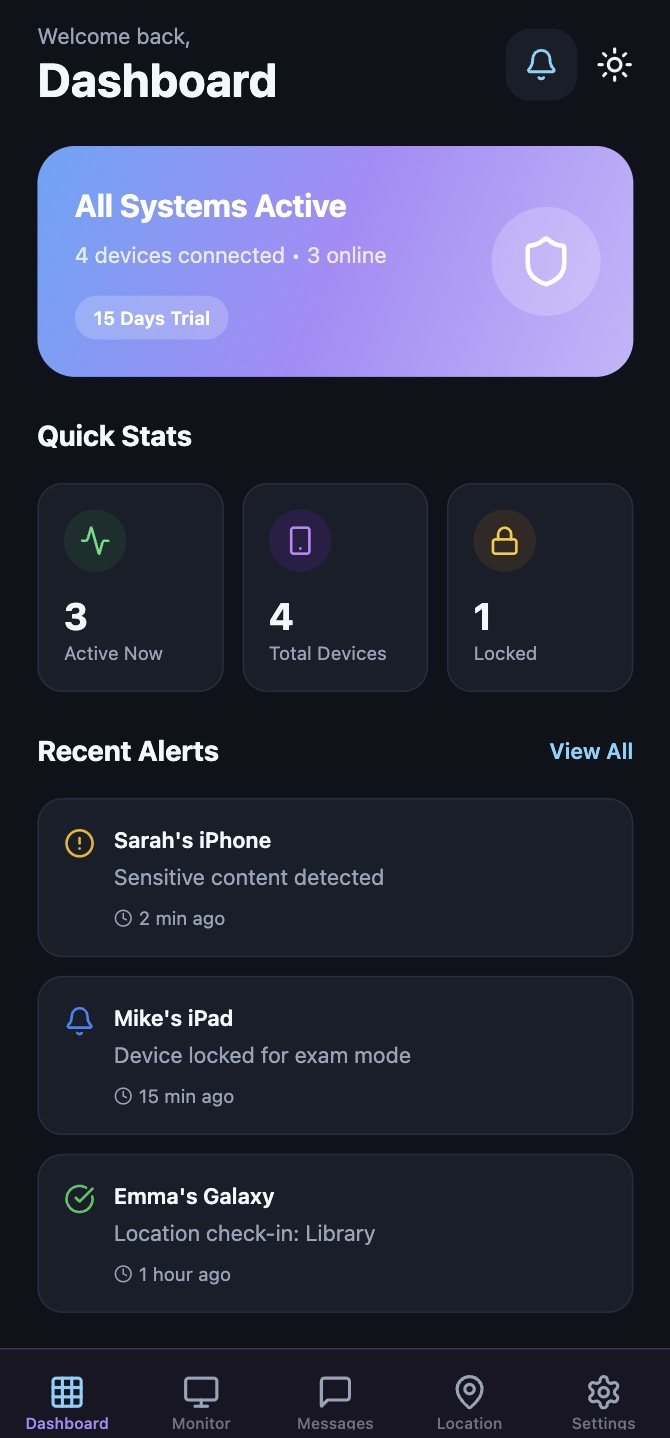Open the notifications bell
This screenshot has width=670, height=1438.
pyautogui.click(x=541, y=65)
